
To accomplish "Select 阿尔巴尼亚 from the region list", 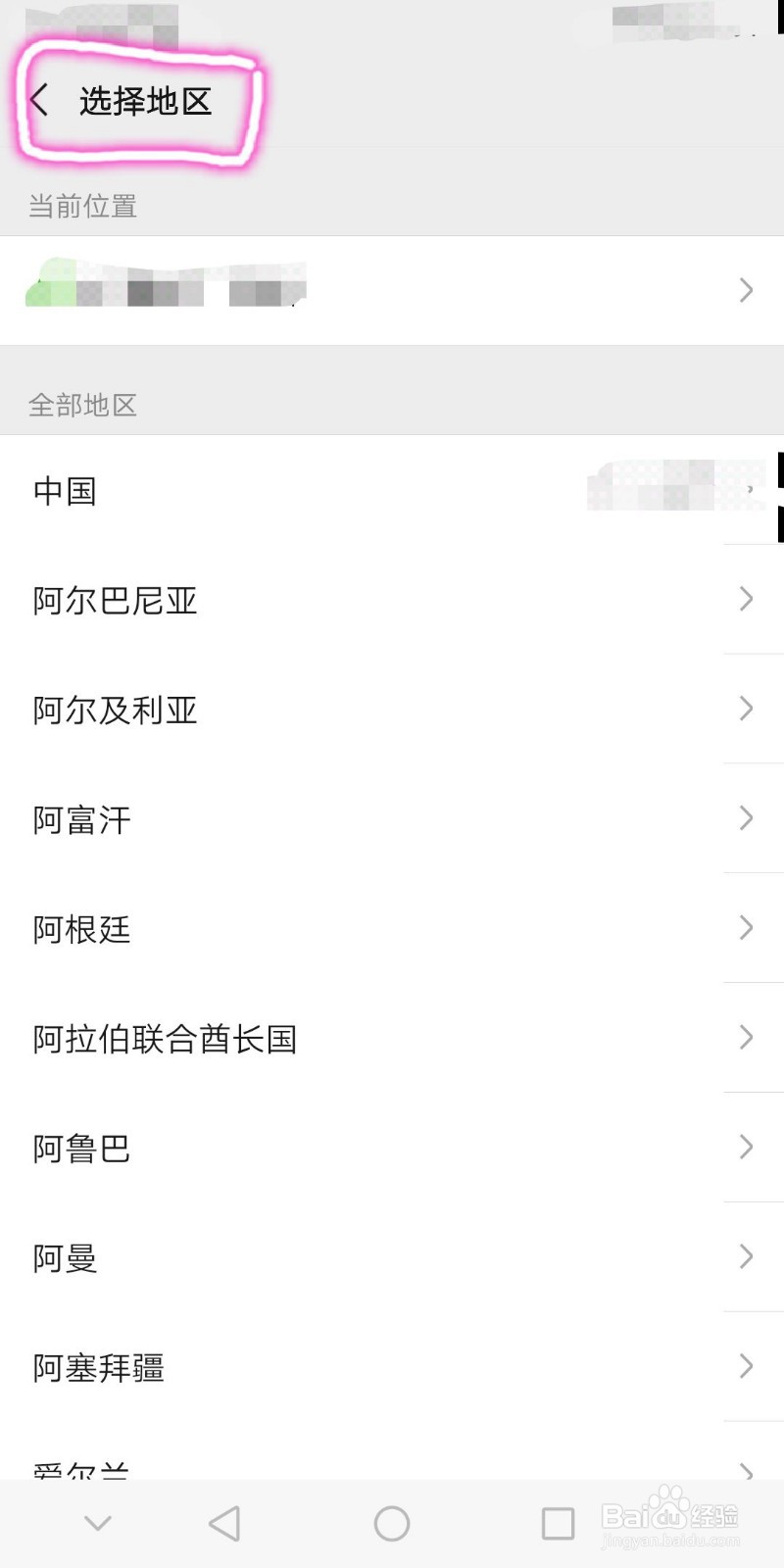I will (x=115, y=601).
